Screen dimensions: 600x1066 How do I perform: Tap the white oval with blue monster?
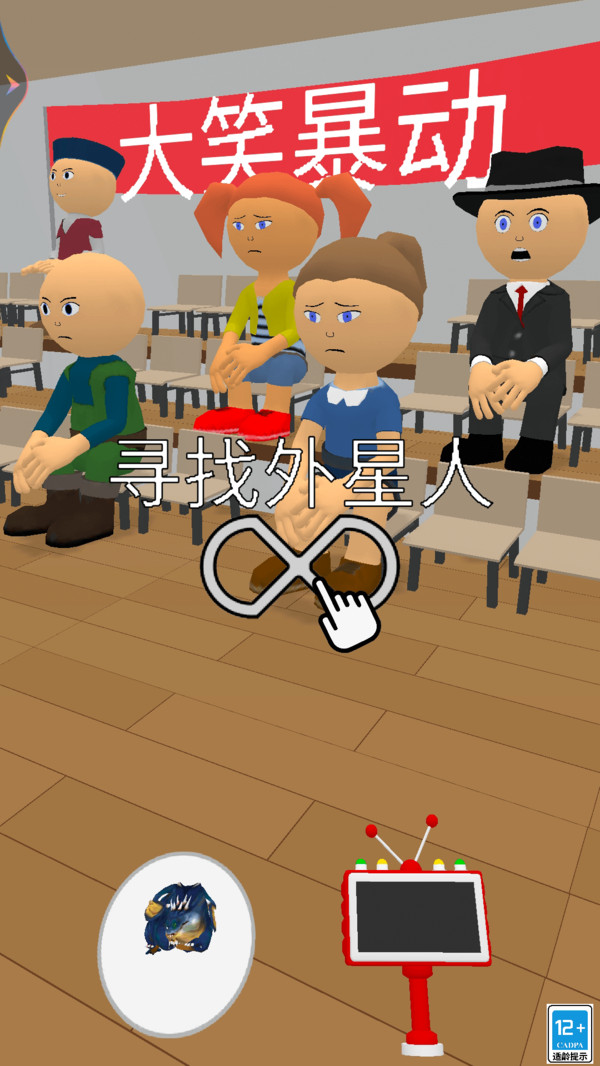(x=176, y=942)
